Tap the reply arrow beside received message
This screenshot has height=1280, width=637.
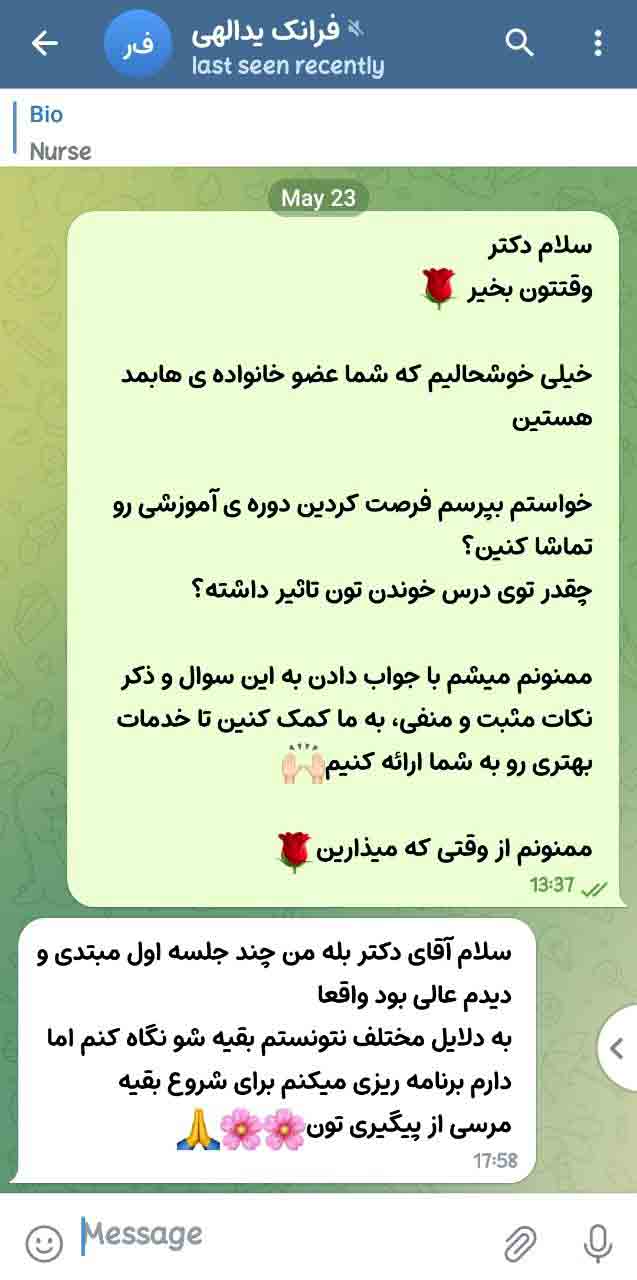[x=618, y=1048]
